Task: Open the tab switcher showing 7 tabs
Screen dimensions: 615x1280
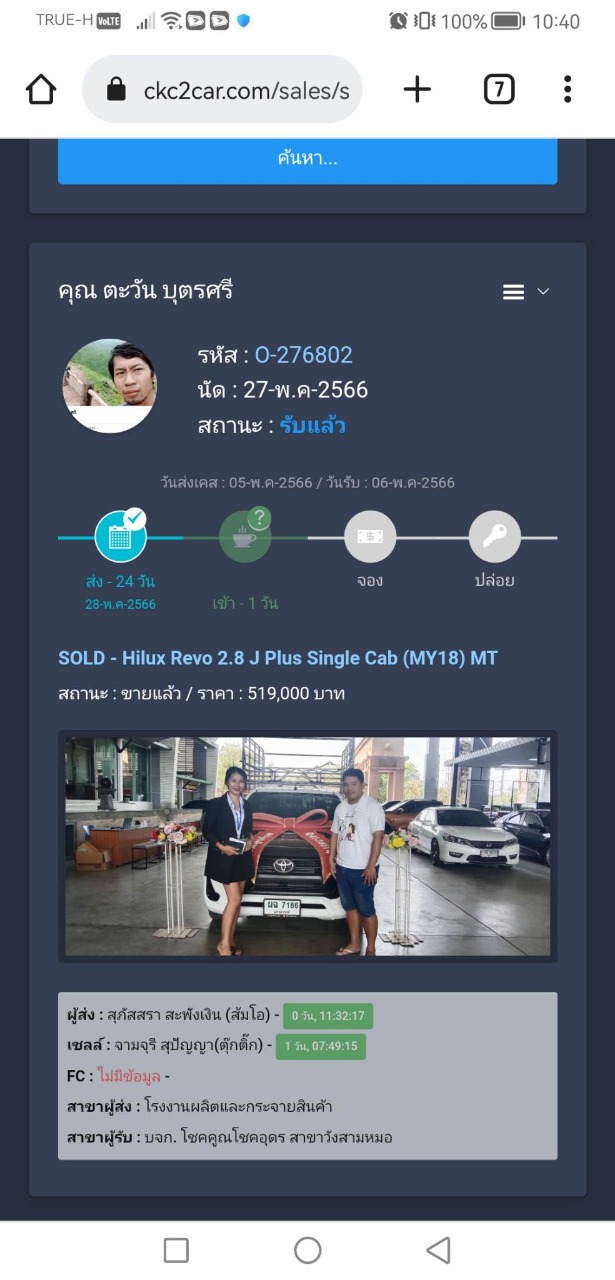Action: [498, 90]
